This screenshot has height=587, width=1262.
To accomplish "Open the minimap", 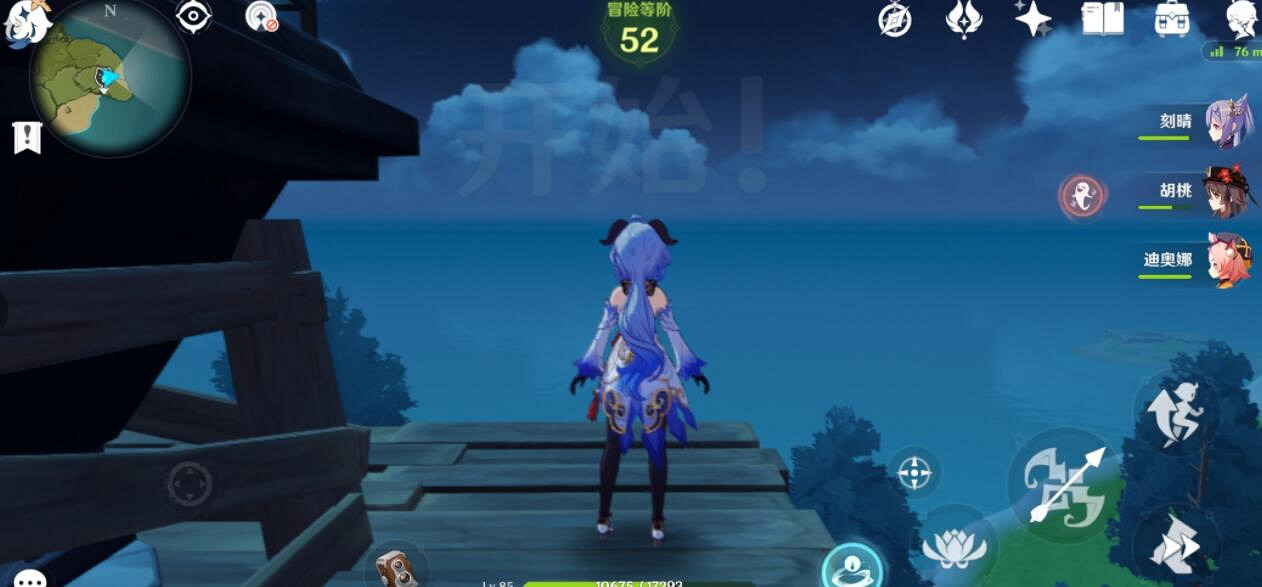I will point(109,78).
